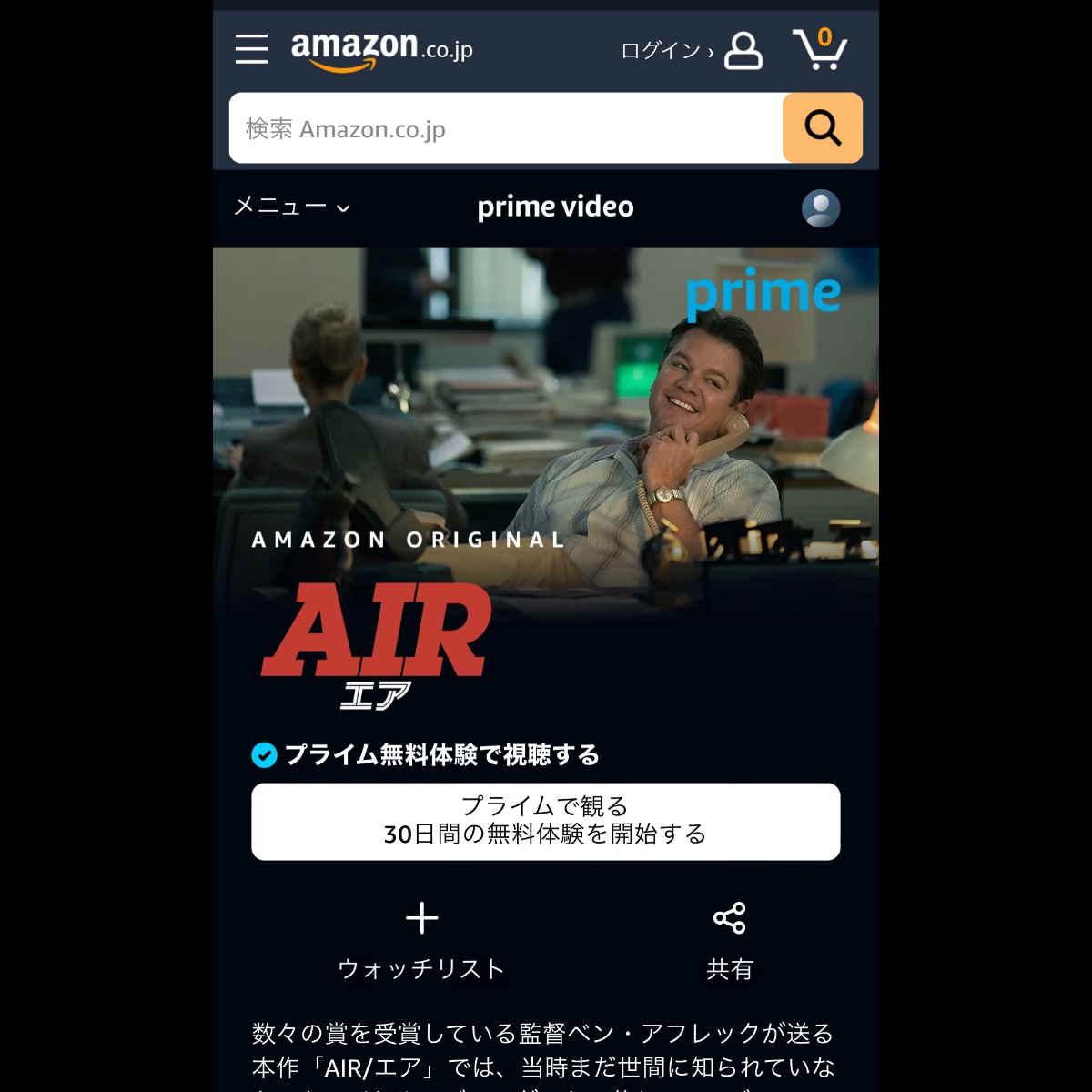Start the 30日間の無料体験 with プライムで観る
Viewport: 1092px width, 1092px height.
click(545, 821)
